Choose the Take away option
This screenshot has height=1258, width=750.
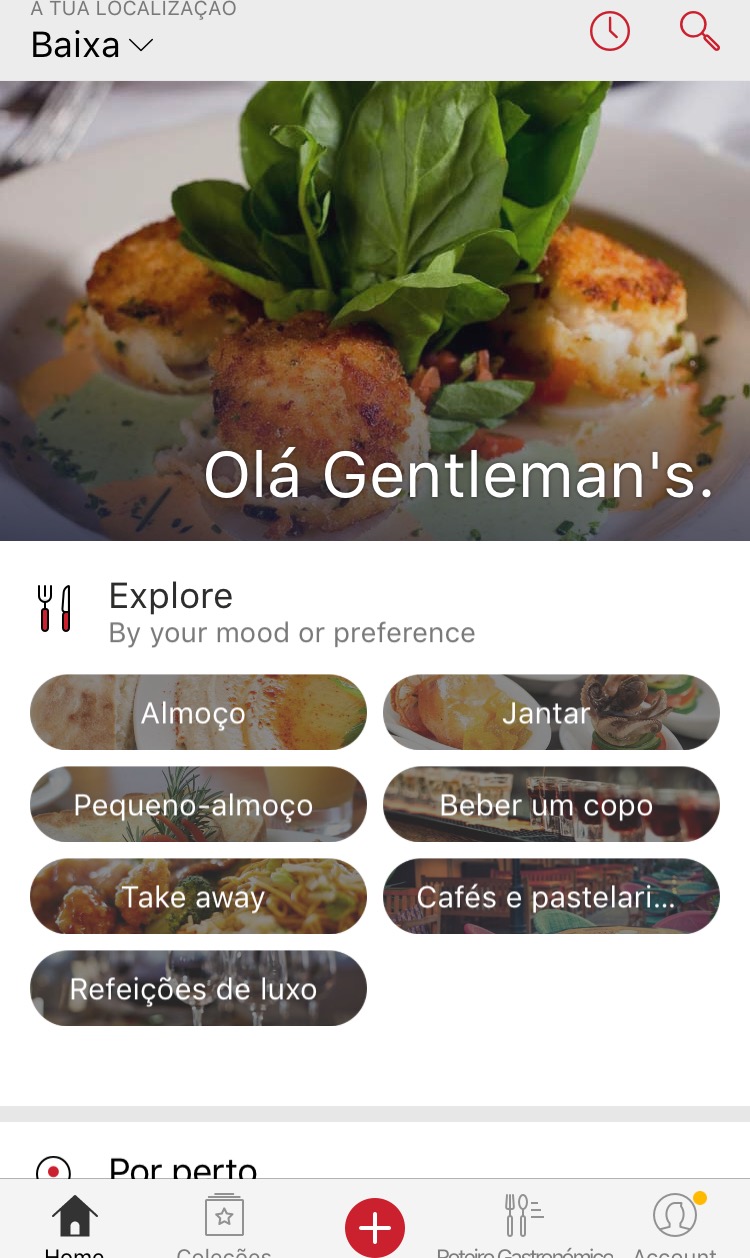point(198,896)
